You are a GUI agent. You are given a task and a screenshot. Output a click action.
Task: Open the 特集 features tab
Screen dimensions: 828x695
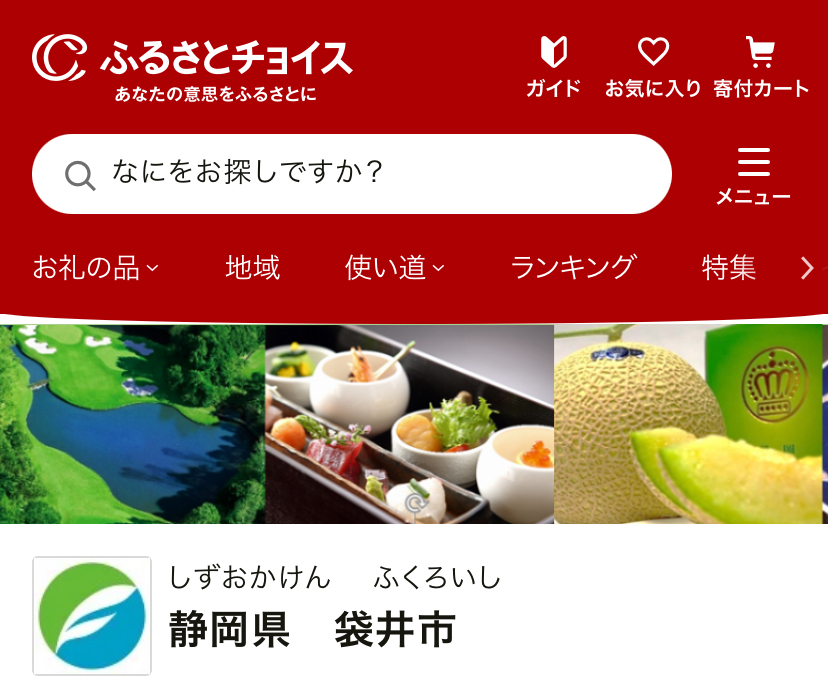coord(729,268)
